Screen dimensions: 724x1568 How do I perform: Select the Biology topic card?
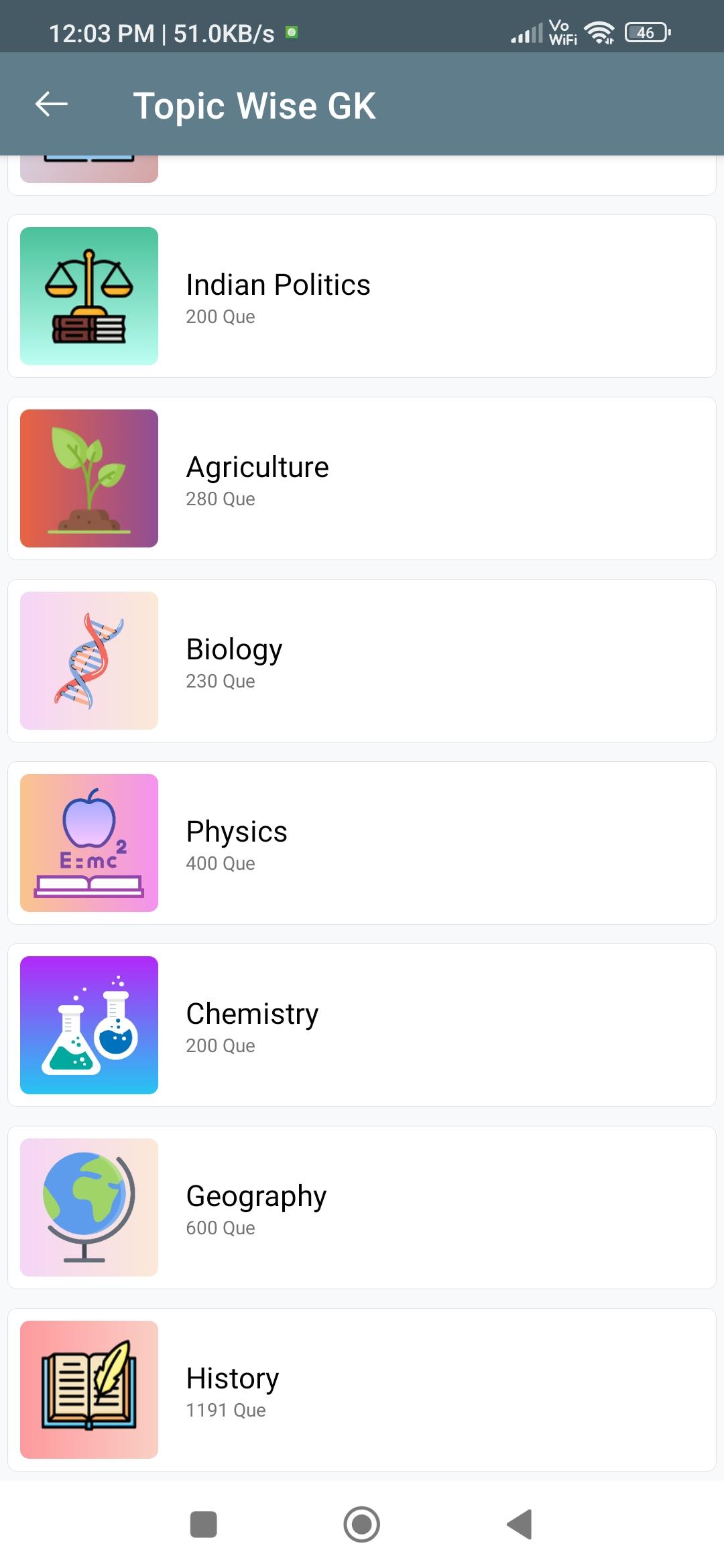[x=362, y=661]
